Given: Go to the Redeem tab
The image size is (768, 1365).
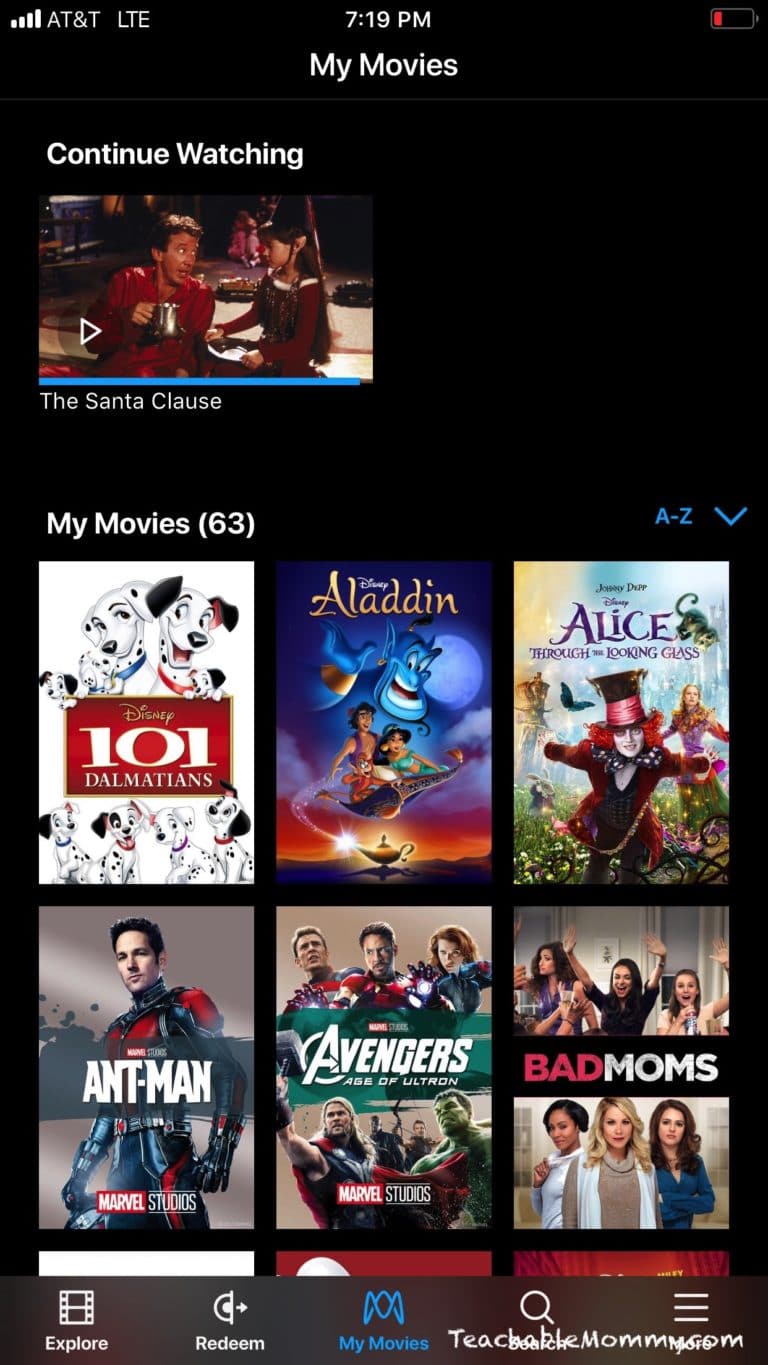Looking at the screenshot, I should 230,1321.
